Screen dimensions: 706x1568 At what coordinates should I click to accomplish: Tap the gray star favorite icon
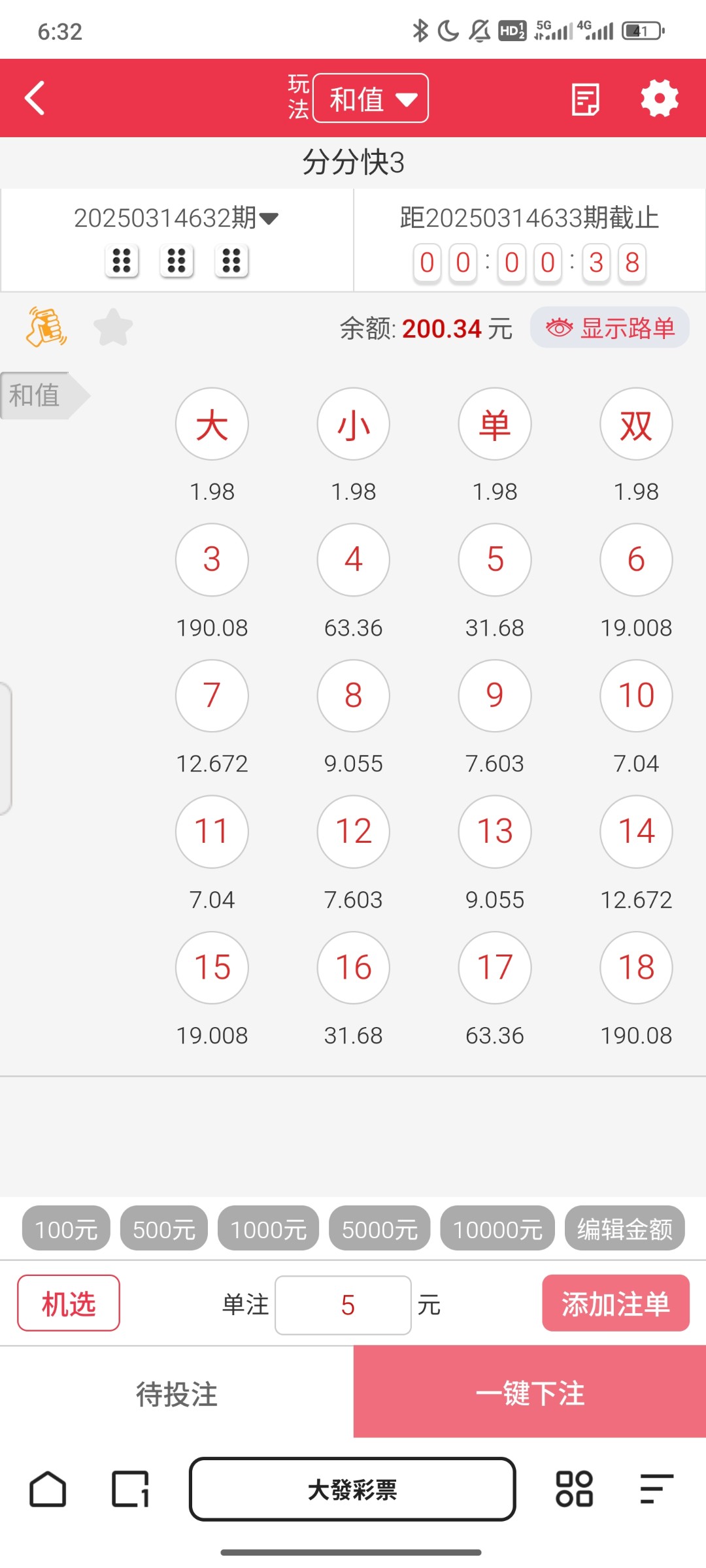coord(113,327)
